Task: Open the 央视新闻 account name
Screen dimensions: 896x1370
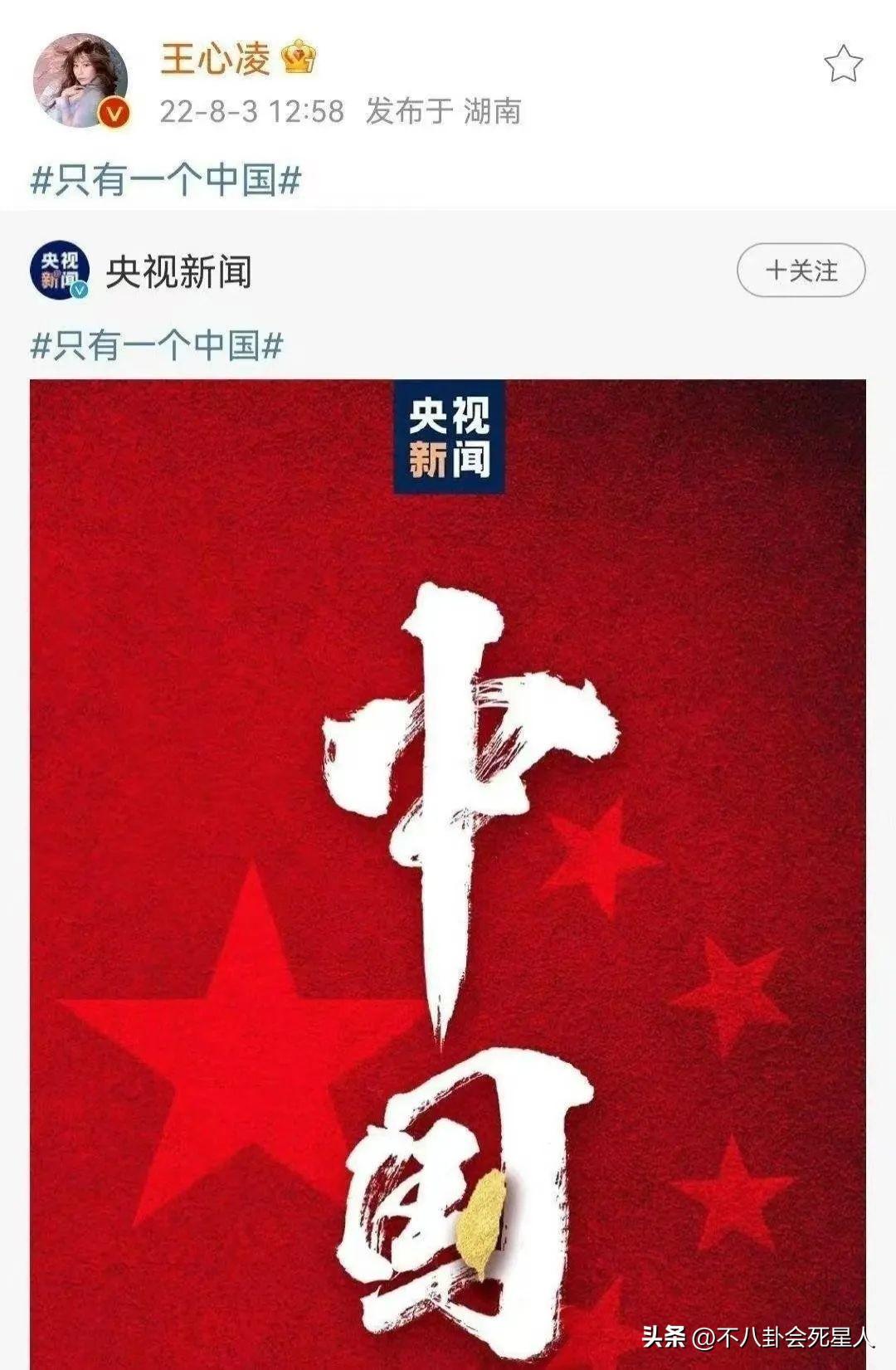Action: click(178, 272)
